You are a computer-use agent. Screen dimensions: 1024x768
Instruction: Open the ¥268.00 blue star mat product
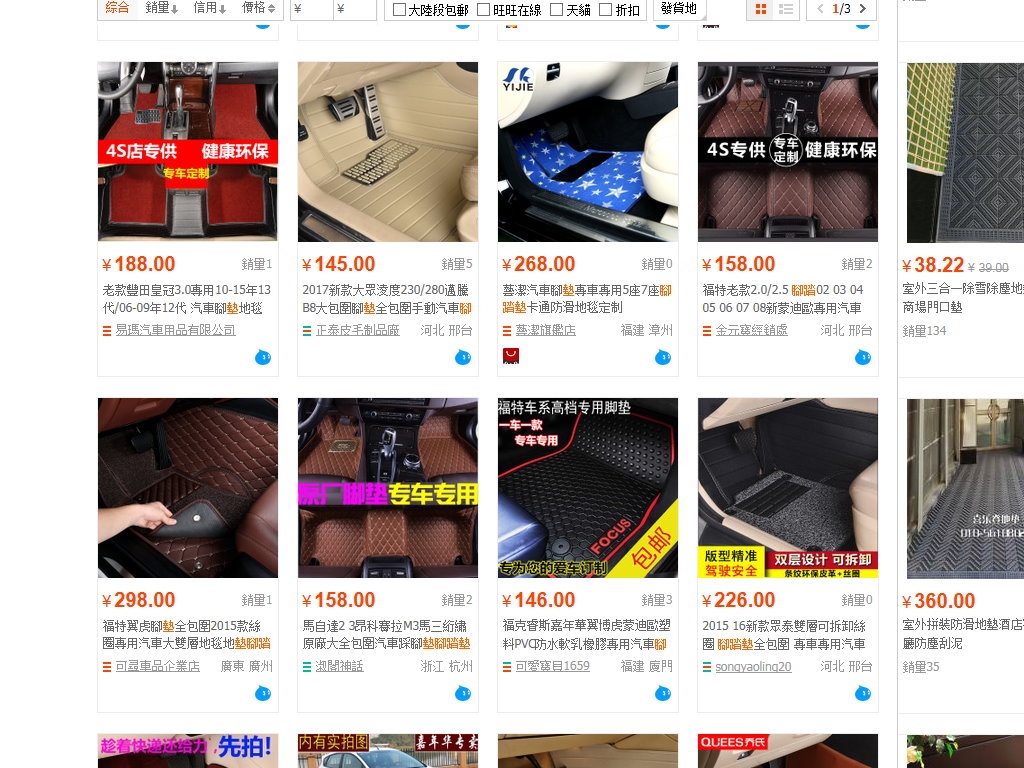tap(587, 152)
